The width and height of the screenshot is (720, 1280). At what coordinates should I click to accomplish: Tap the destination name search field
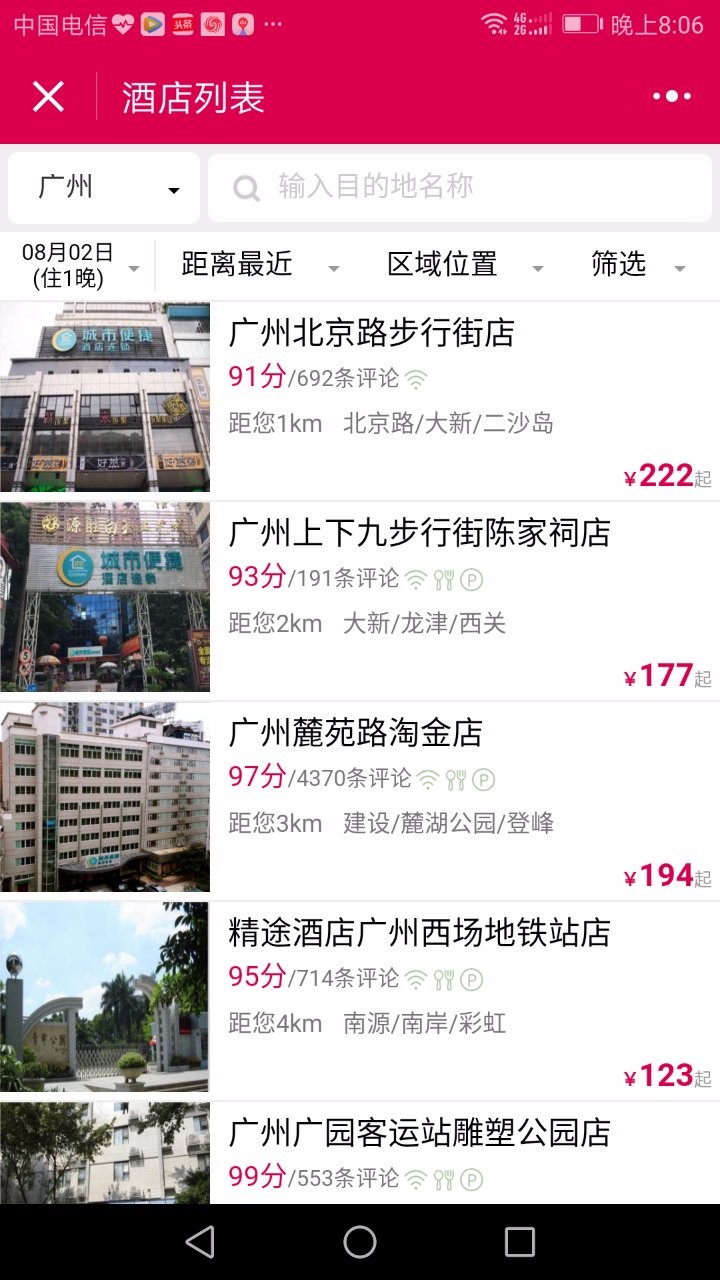pos(460,187)
